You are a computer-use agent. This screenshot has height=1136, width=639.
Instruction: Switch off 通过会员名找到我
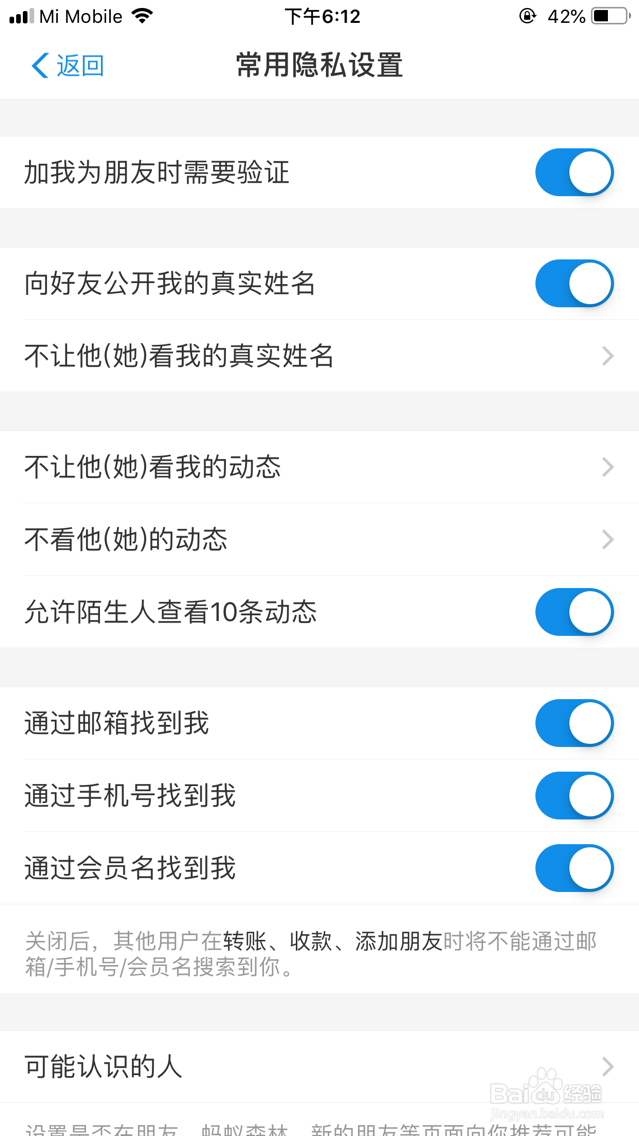(574, 868)
